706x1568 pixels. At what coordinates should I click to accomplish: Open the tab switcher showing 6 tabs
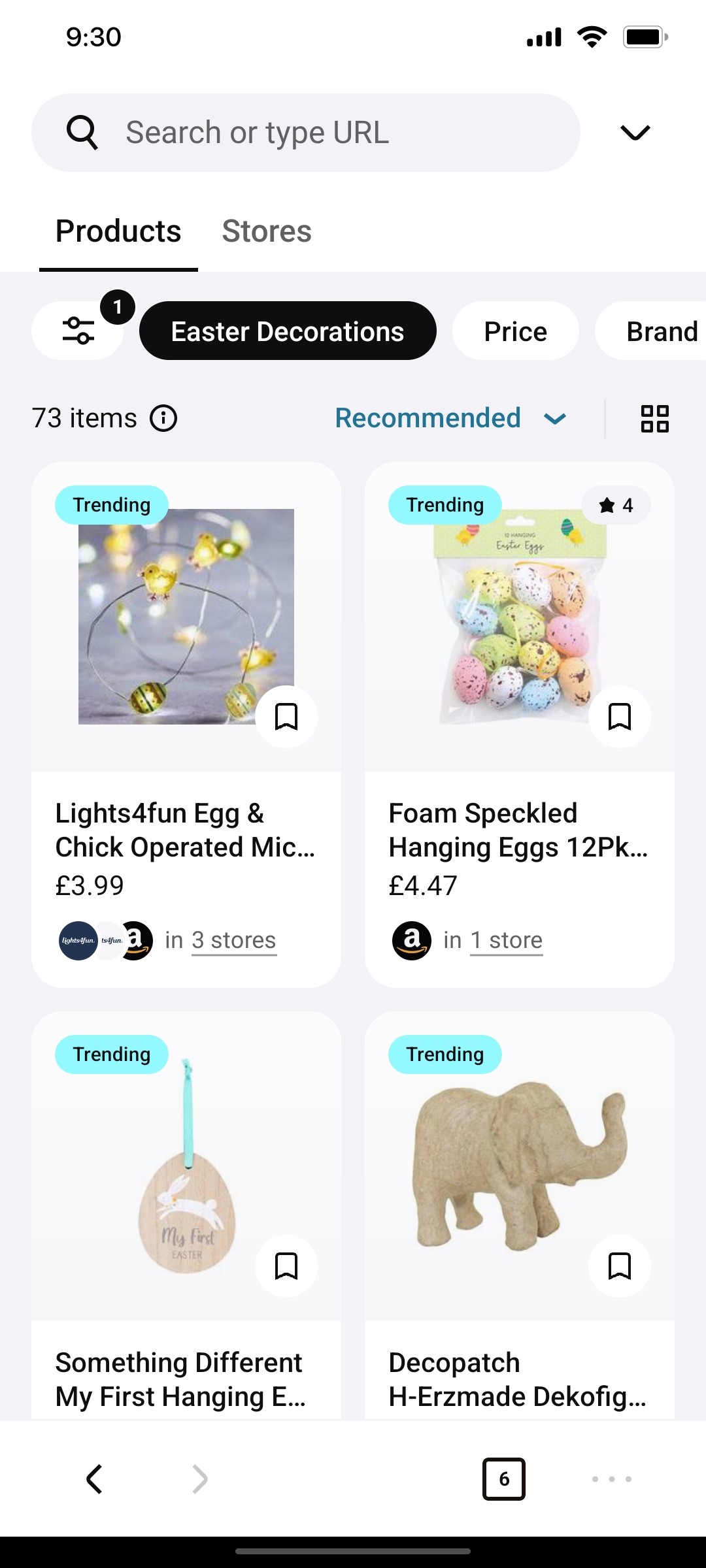coord(503,1478)
